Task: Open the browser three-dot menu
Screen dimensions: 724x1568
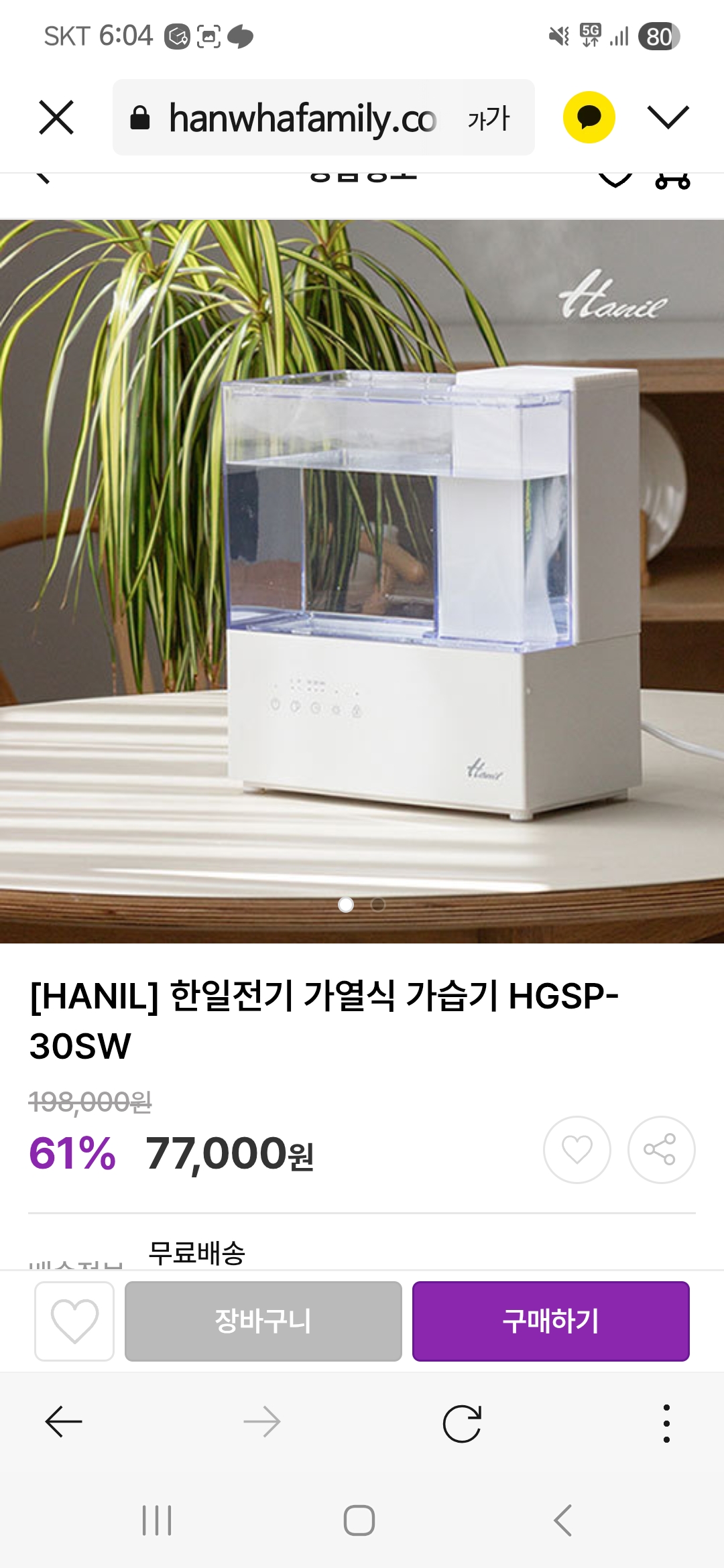Action: click(666, 1423)
